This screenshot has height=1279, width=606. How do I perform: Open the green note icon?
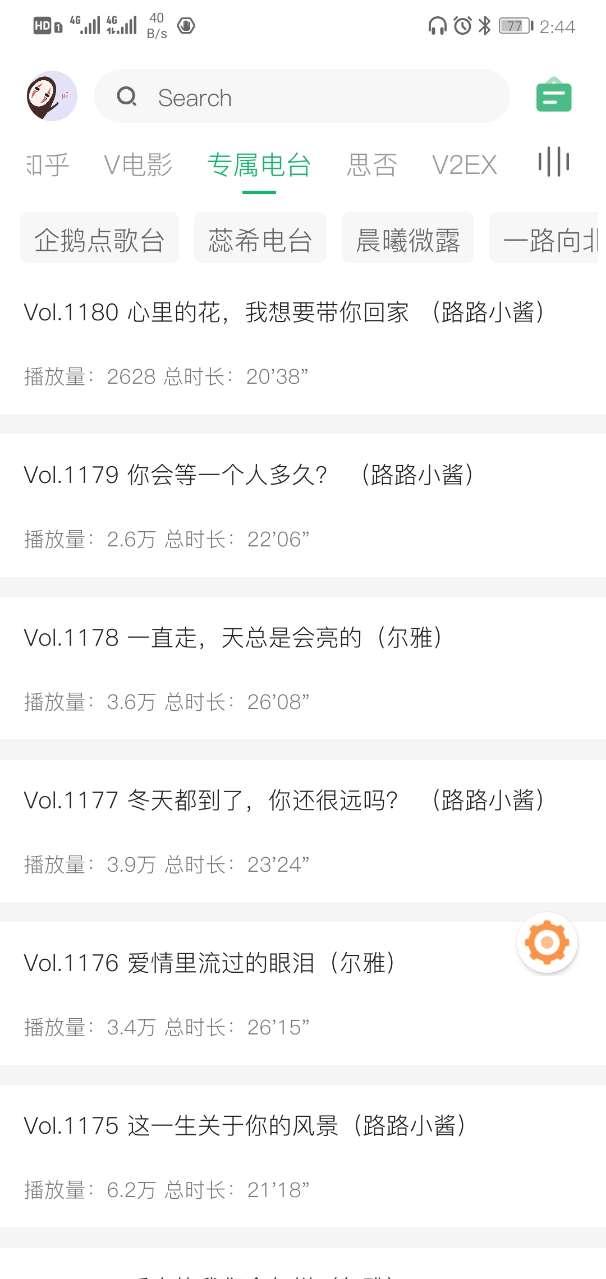tap(553, 96)
